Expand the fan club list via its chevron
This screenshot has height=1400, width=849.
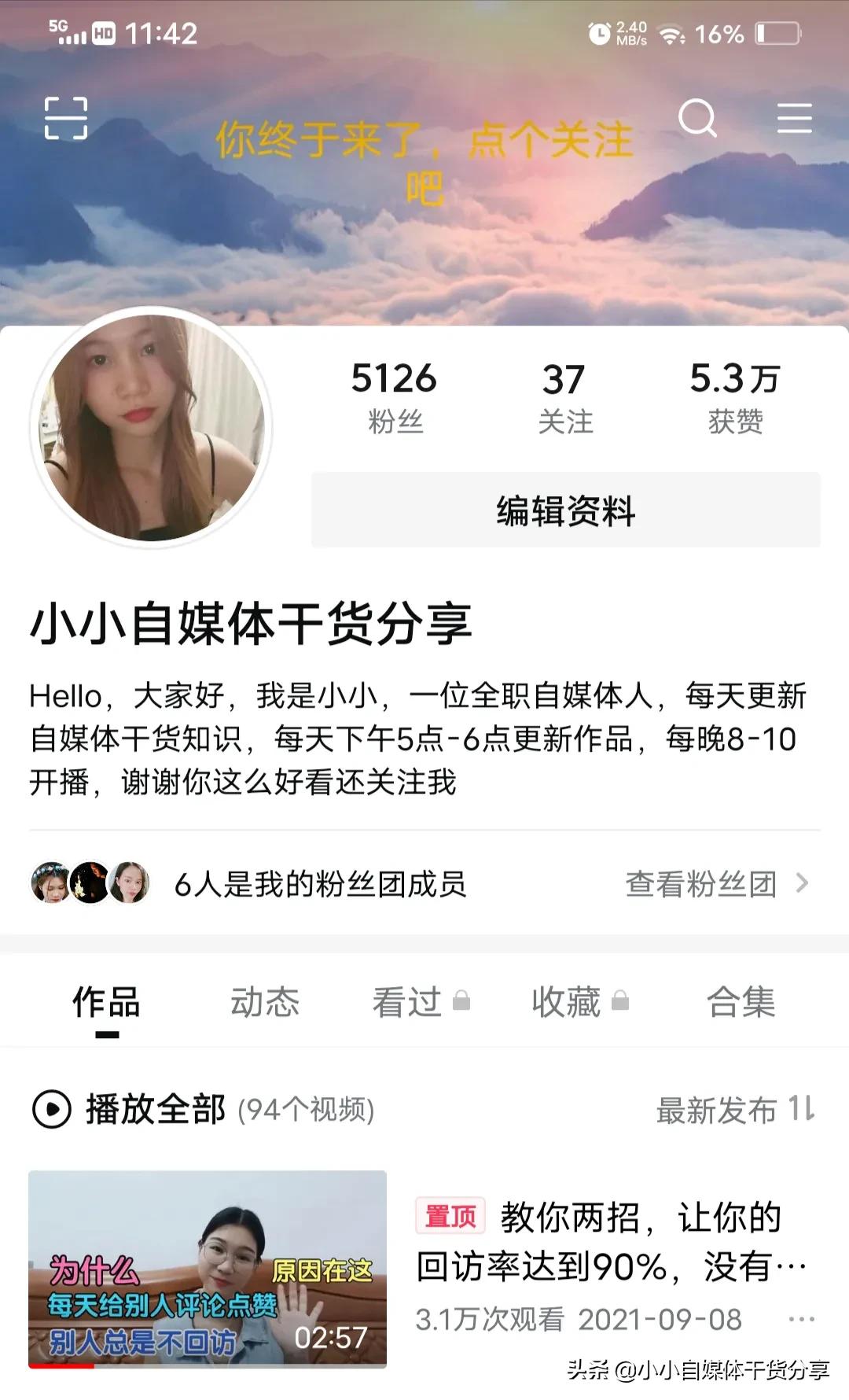point(801,884)
